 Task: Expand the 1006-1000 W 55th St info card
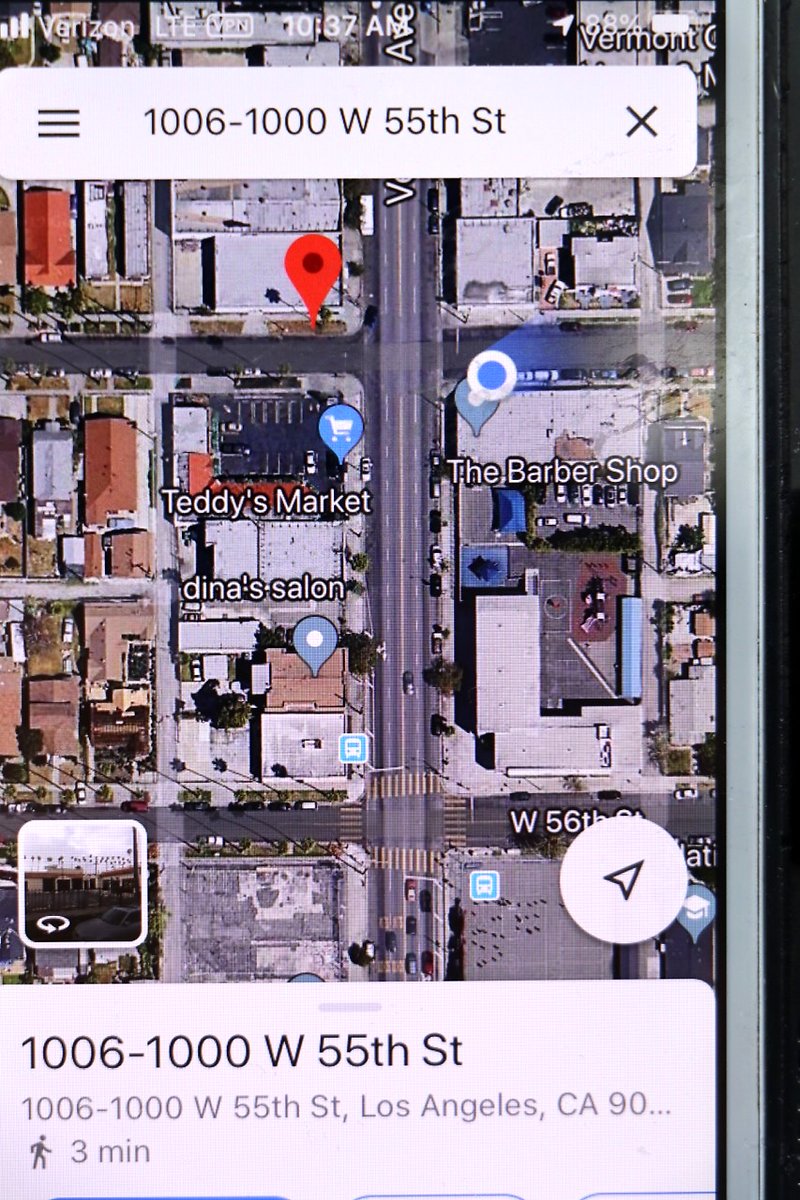click(350, 1008)
